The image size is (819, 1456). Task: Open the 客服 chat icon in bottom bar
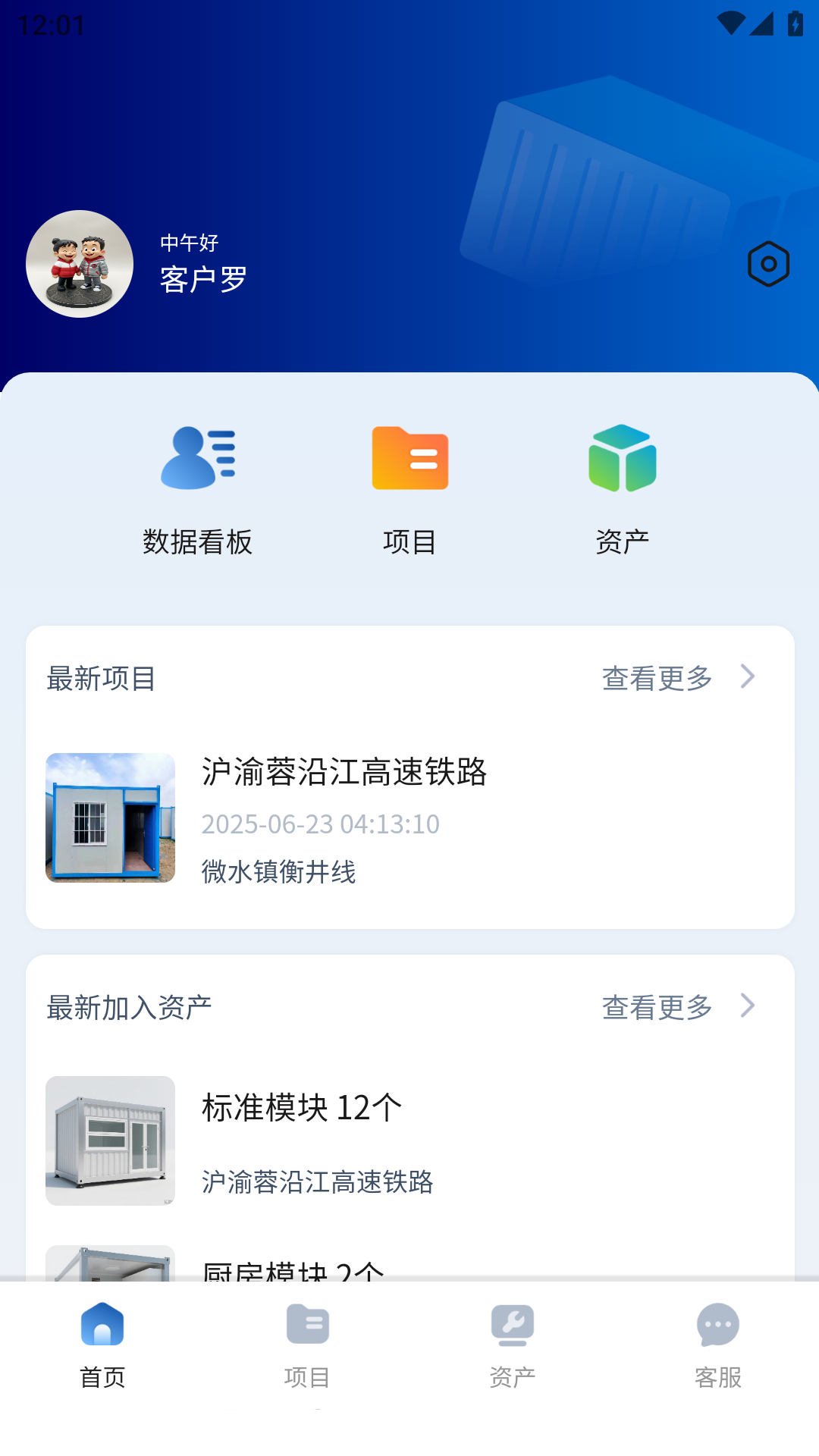coord(717,1323)
